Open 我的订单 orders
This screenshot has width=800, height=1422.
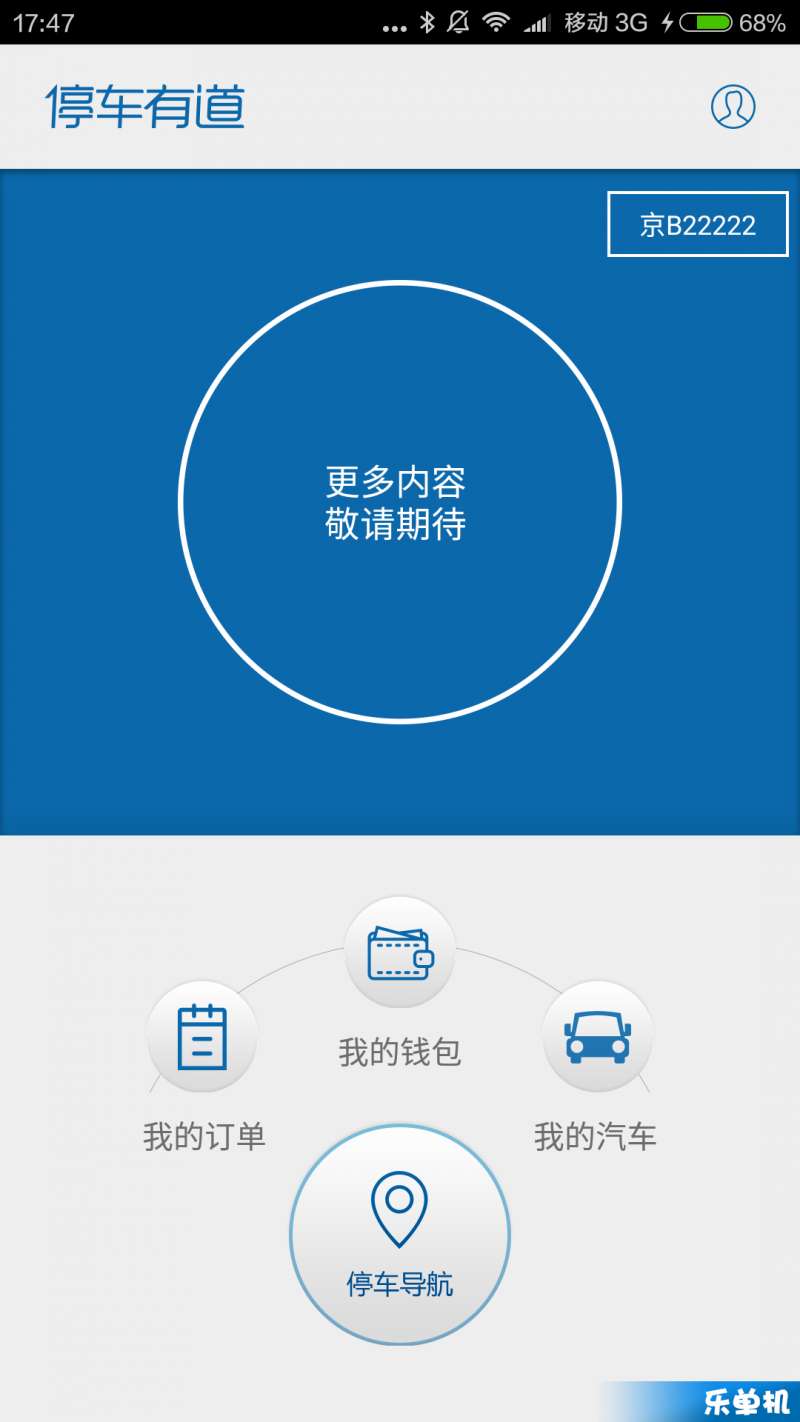pyautogui.click(x=202, y=1037)
